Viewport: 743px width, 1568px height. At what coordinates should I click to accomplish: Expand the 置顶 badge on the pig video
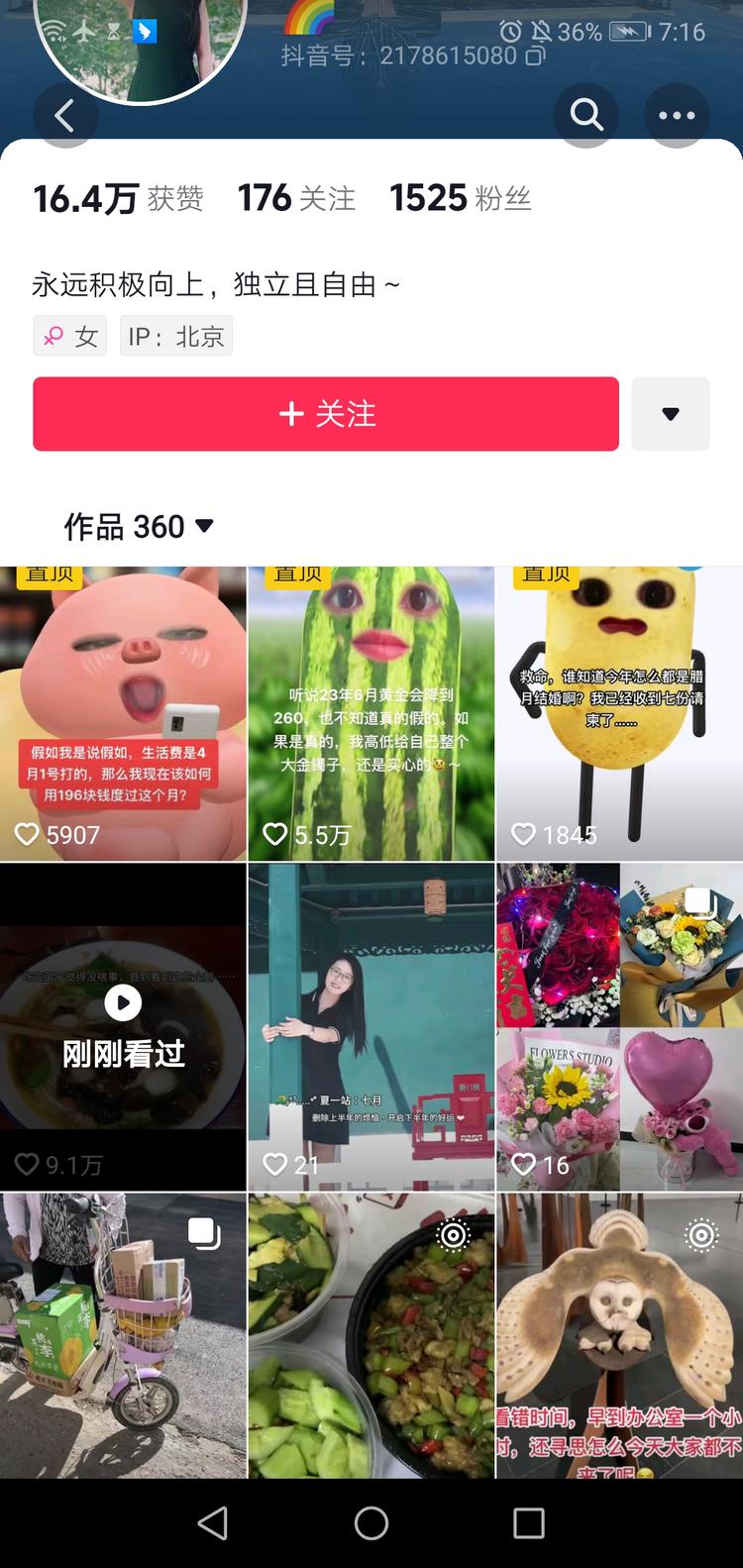49,573
